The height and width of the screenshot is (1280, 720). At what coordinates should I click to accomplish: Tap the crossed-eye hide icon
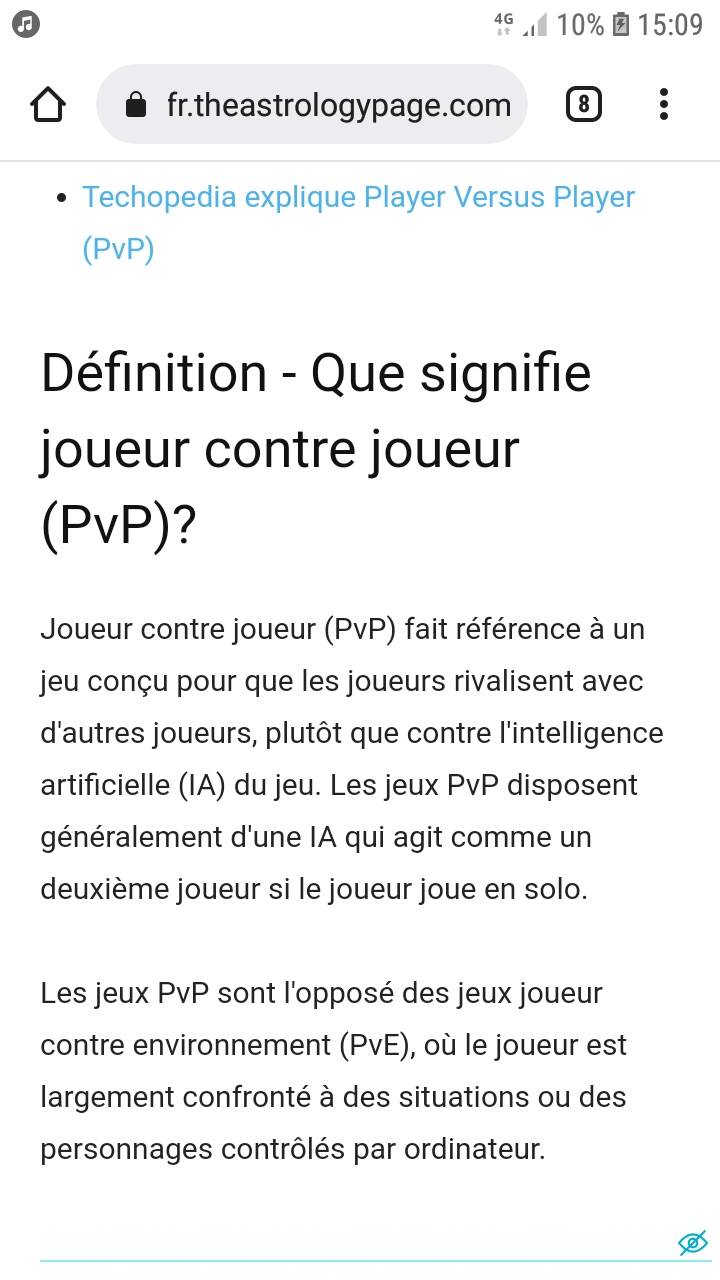(x=692, y=1243)
